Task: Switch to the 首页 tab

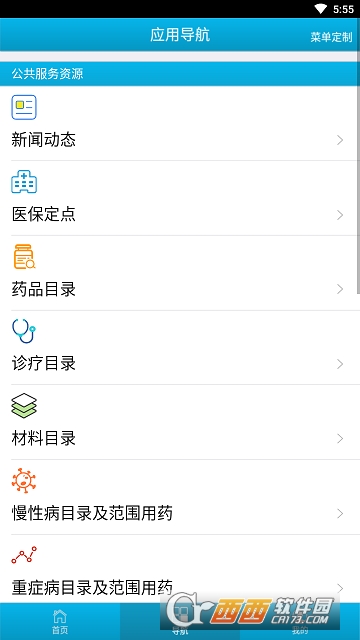Action: [x=60, y=622]
